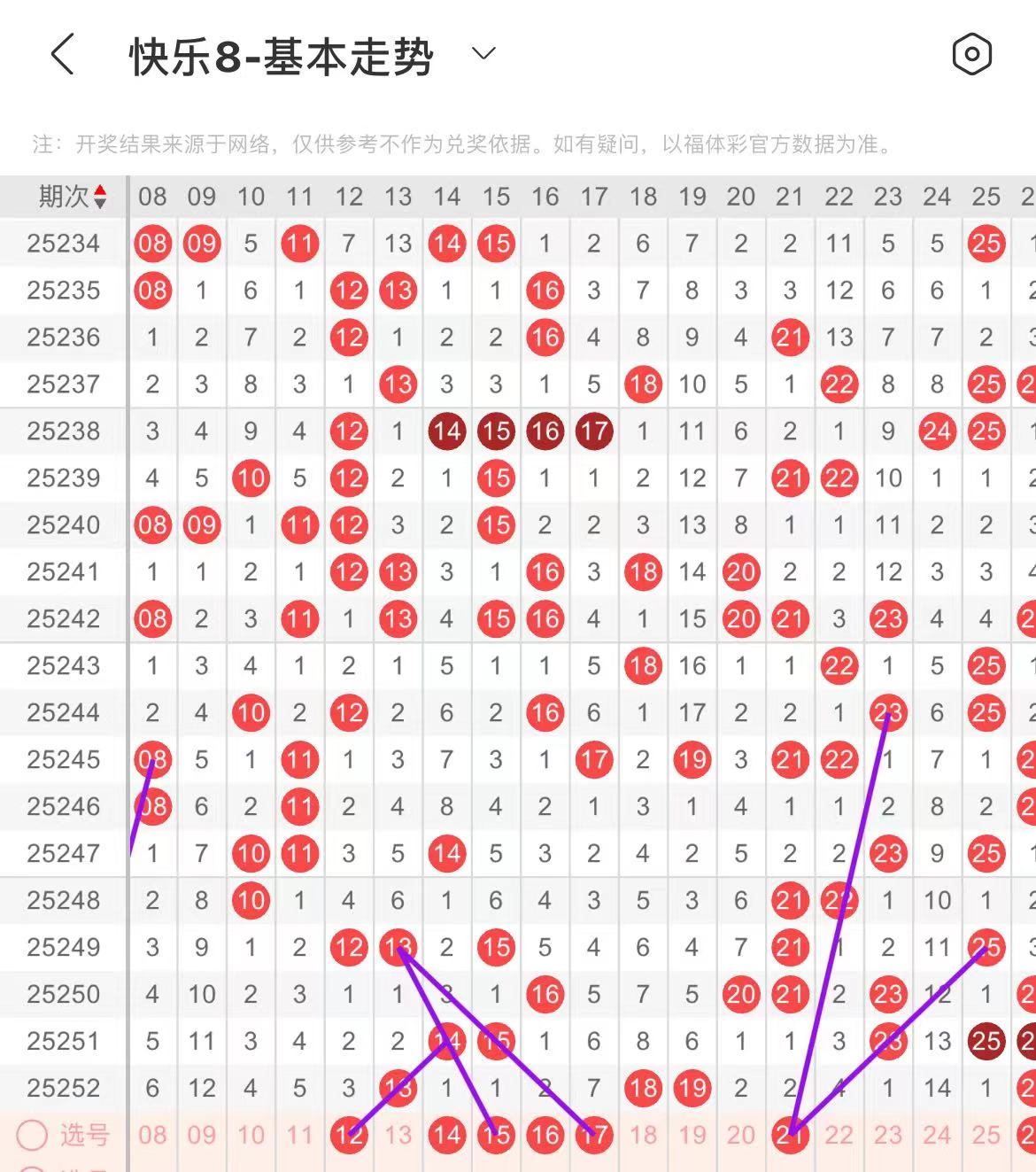Expand the 快乐8-基本走势 chart dropdown
Screen dimensions: 1036x1172
(x=483, y=54)
